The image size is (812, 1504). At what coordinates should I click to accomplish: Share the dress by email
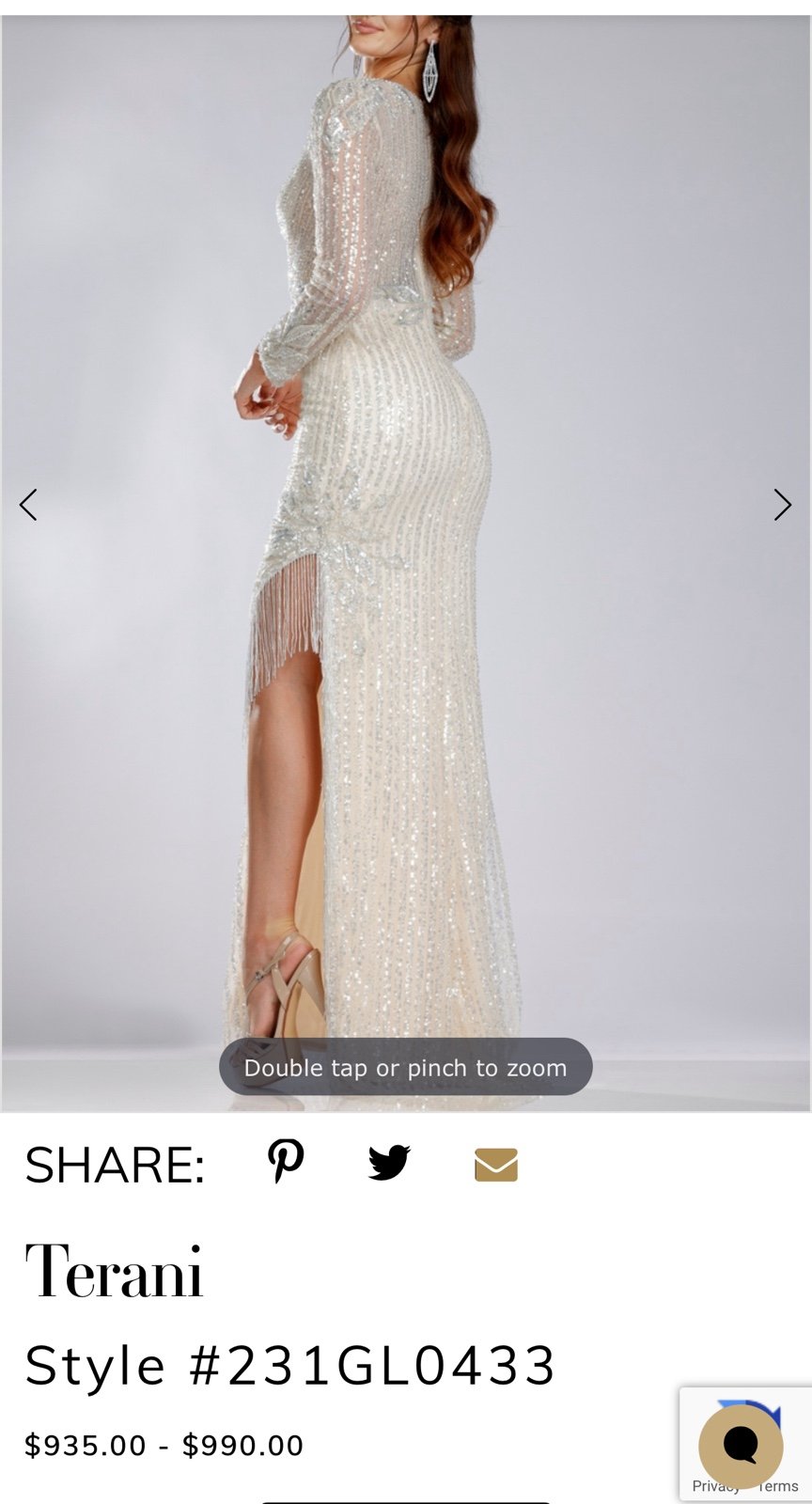pyautogui.click(x=496, y=1164)
